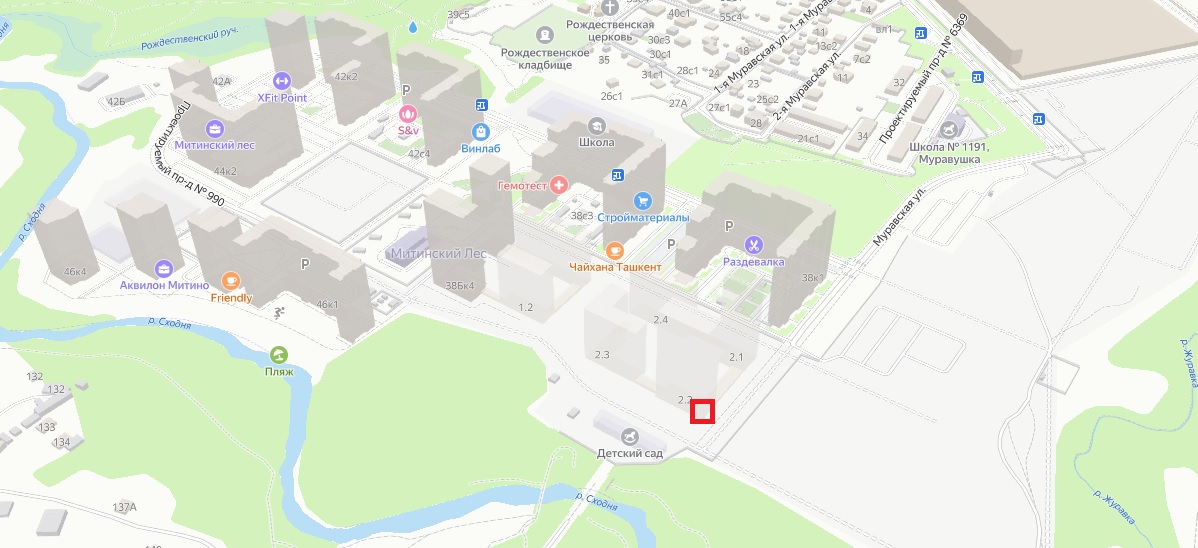Select Школа № 1191 Муравушка marker
Image resolution: width=1198 pixels, height=548 pixels.
[x=948, y=130]
